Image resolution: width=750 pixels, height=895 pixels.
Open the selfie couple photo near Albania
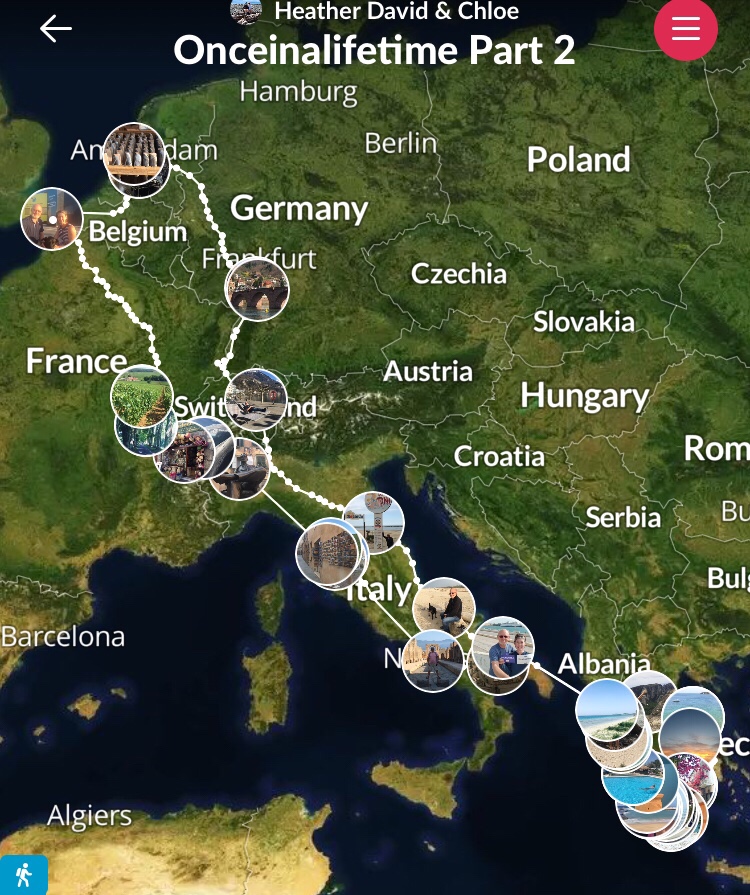coord(502,648)
